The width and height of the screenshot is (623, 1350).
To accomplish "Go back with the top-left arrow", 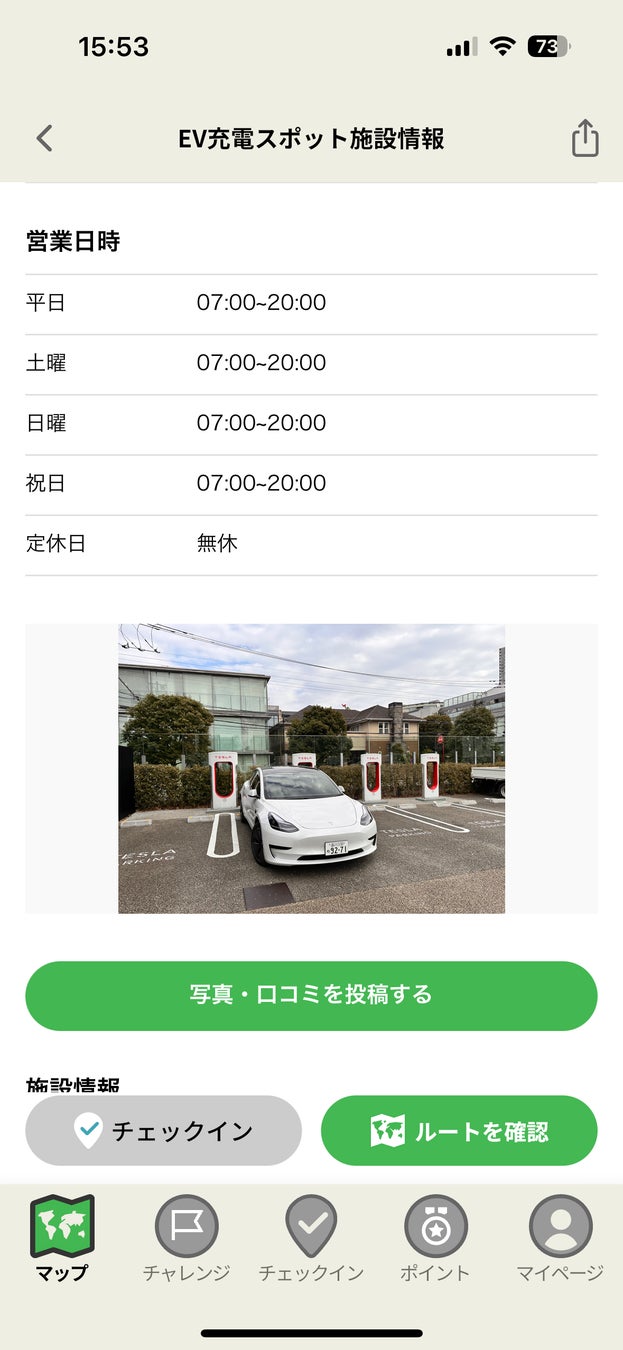I will click(44, 138).
